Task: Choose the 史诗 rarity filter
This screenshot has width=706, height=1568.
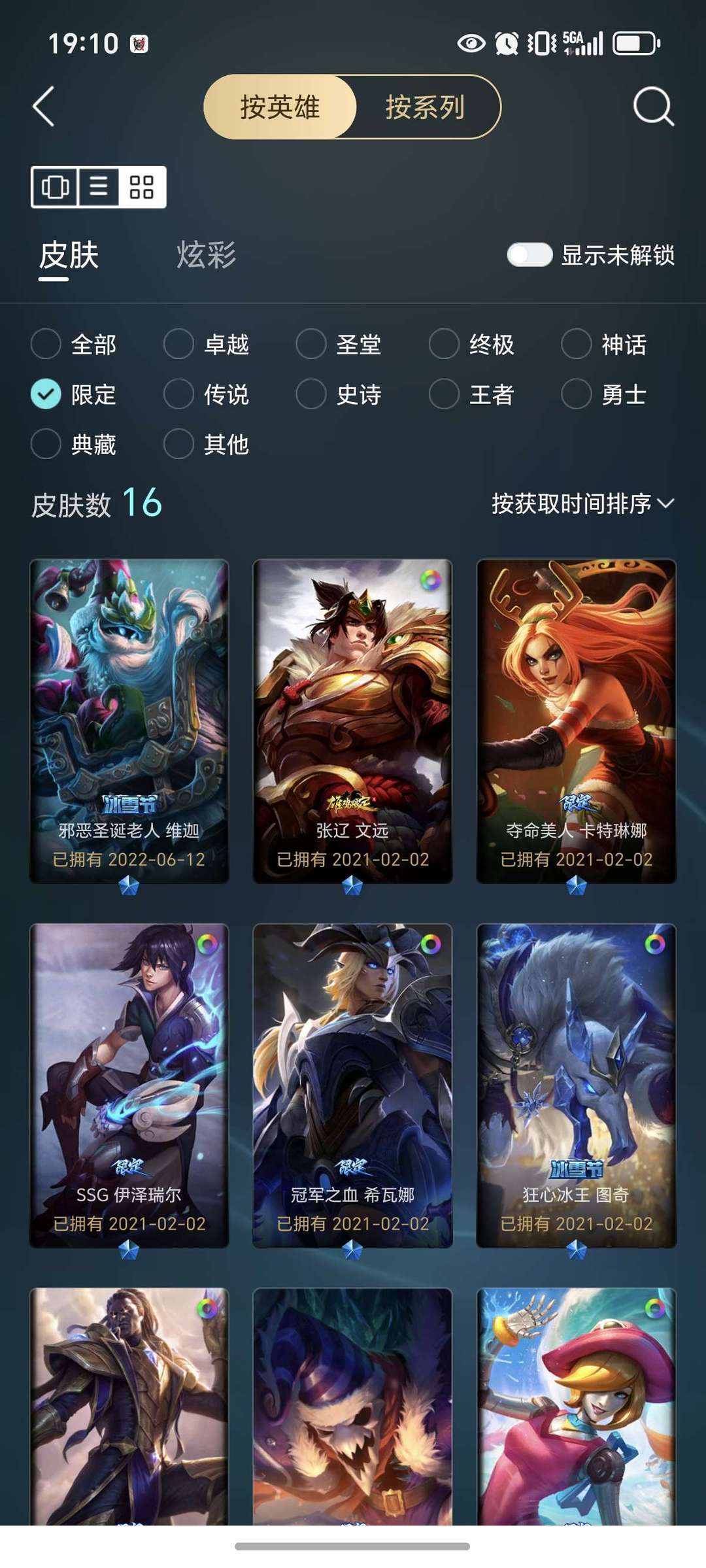Action: pyautogui.click(x=339, y=394)
